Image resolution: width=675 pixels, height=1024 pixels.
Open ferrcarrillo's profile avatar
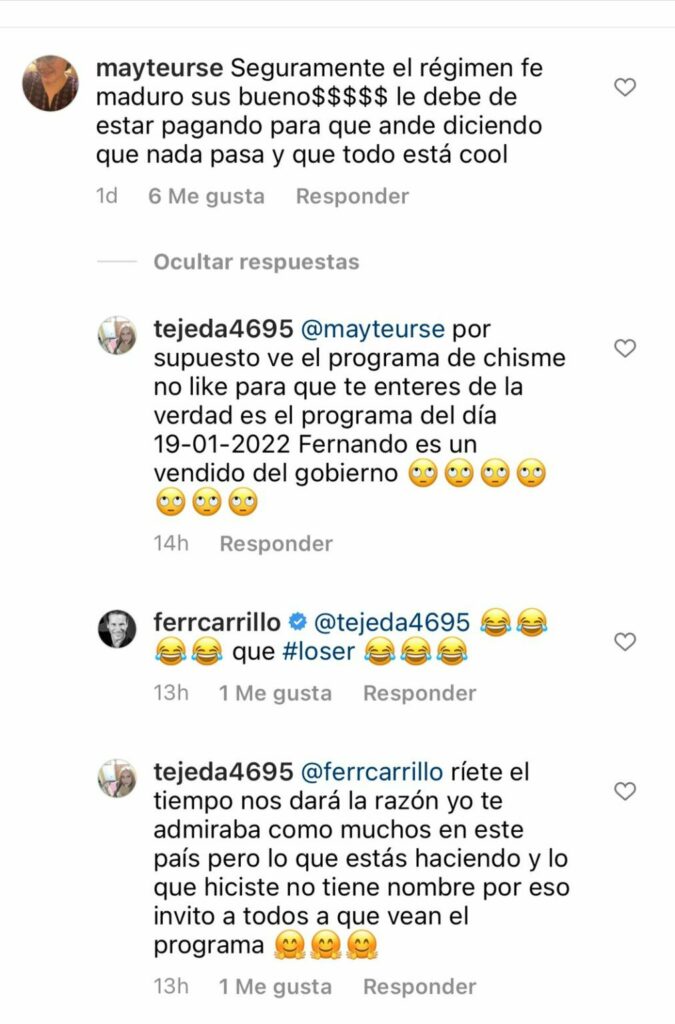(117, 630)
